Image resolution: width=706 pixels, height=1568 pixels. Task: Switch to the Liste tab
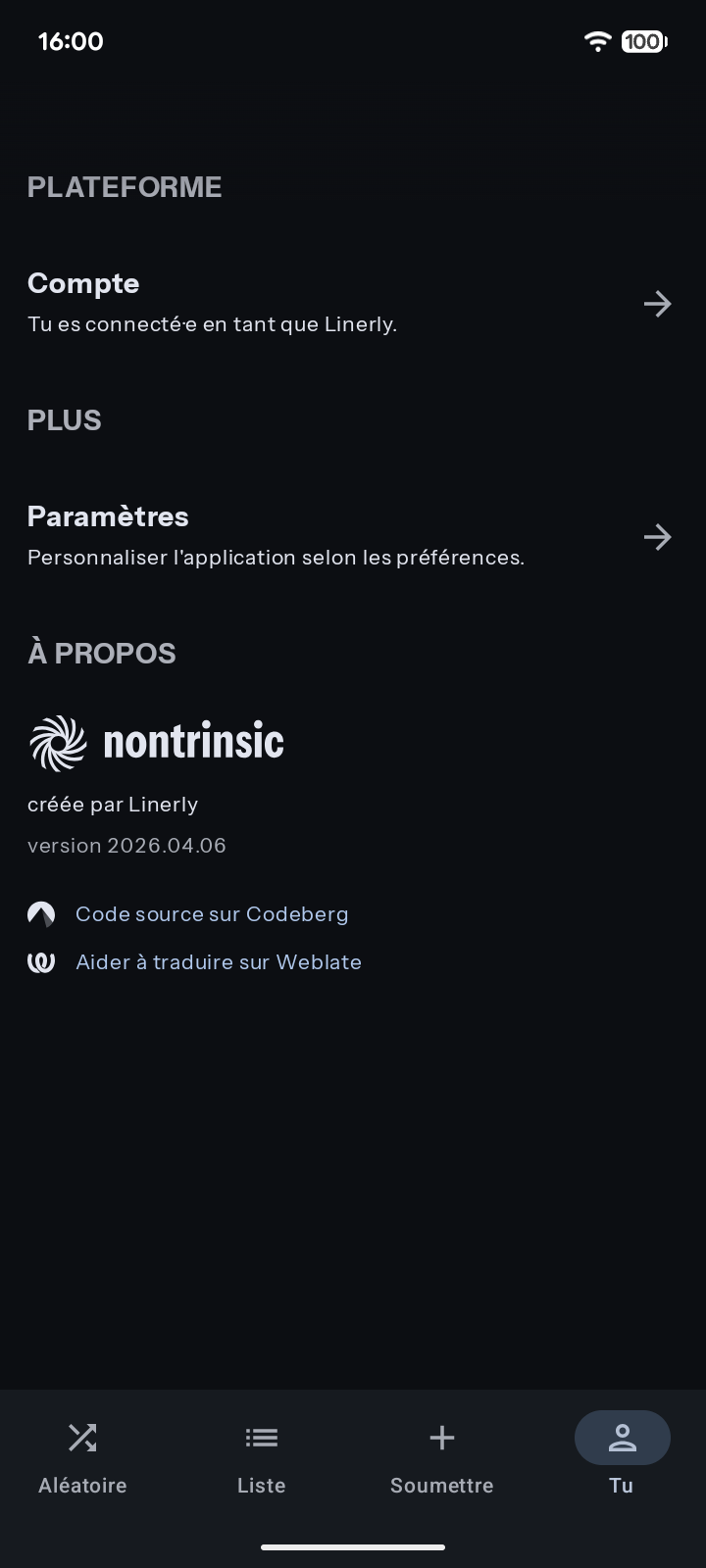(261, 1457)
